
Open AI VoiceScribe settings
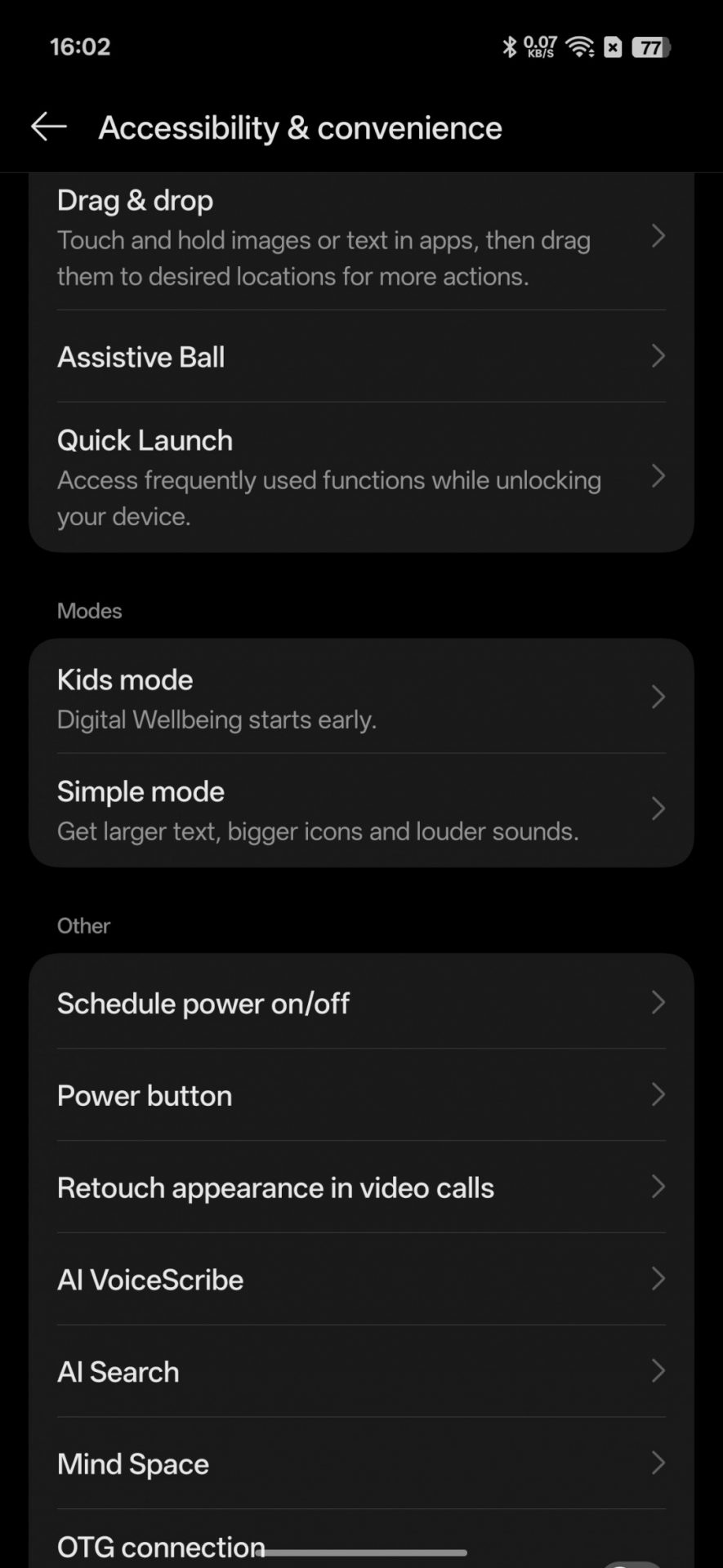(359, 1280)
